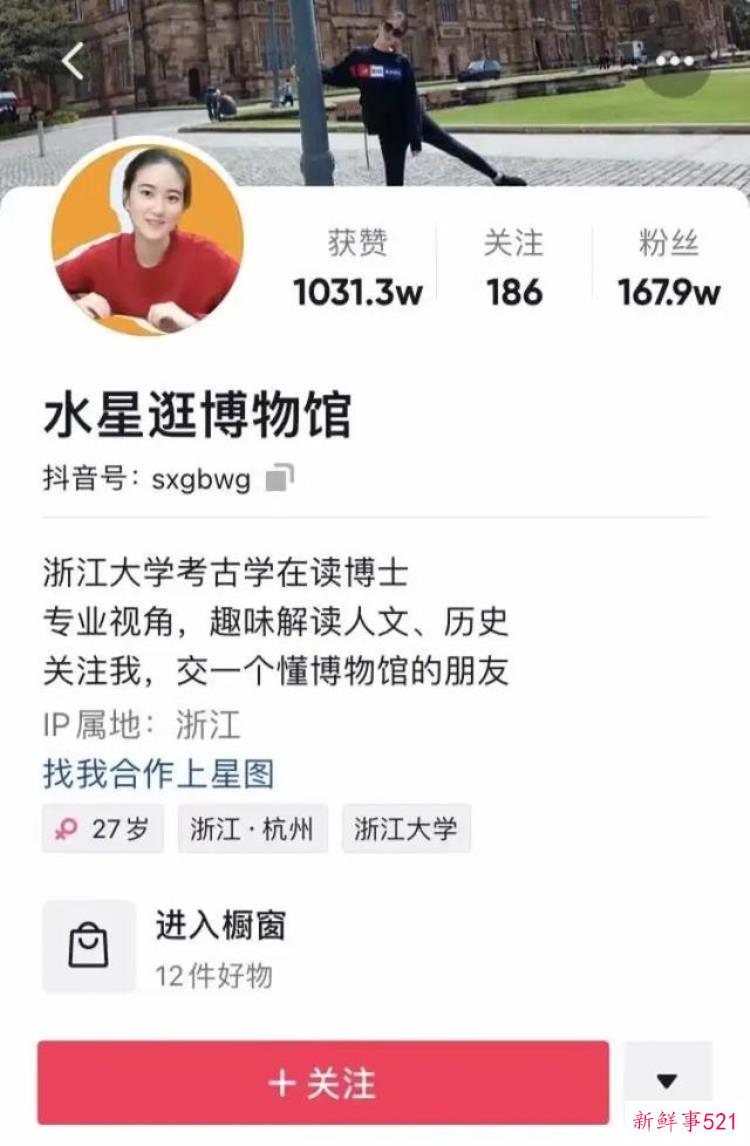Viewport: 750px width, 1146px height.
Task: Go back using the top-left arrow
Action: point(73,62)
